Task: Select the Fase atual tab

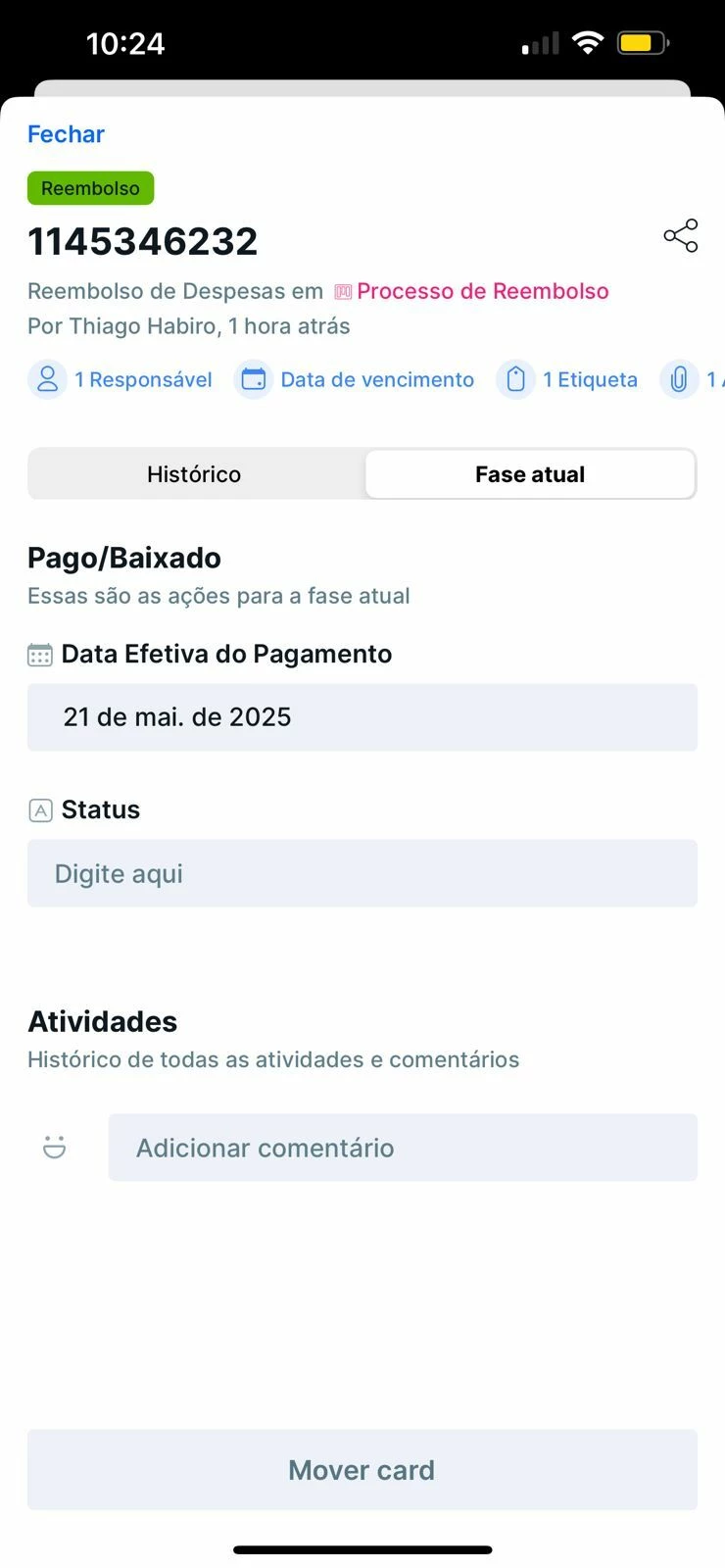Action: point(530,474)
